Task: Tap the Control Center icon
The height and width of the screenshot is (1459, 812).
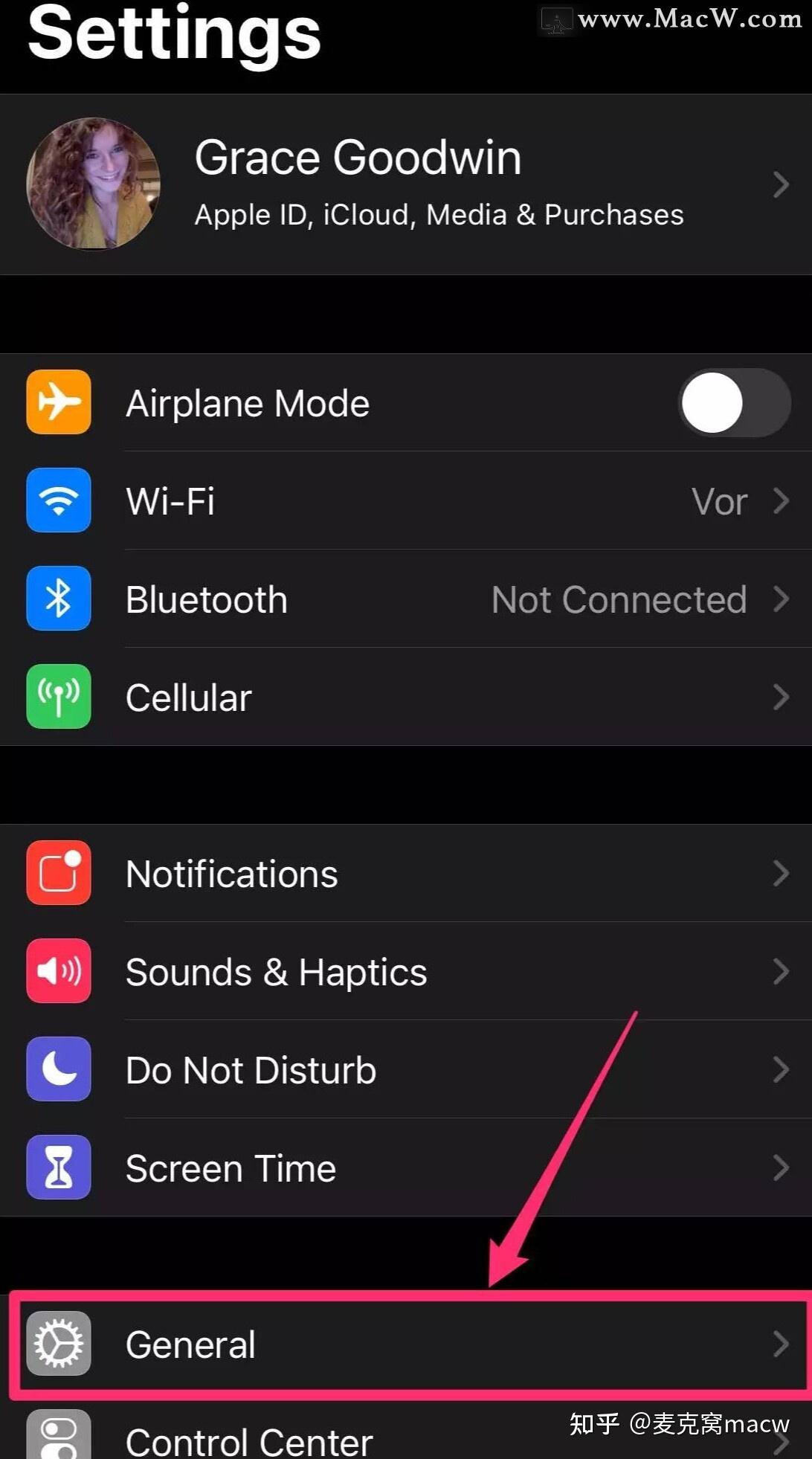Action: pyautogui.click(x=58, y=1435)
